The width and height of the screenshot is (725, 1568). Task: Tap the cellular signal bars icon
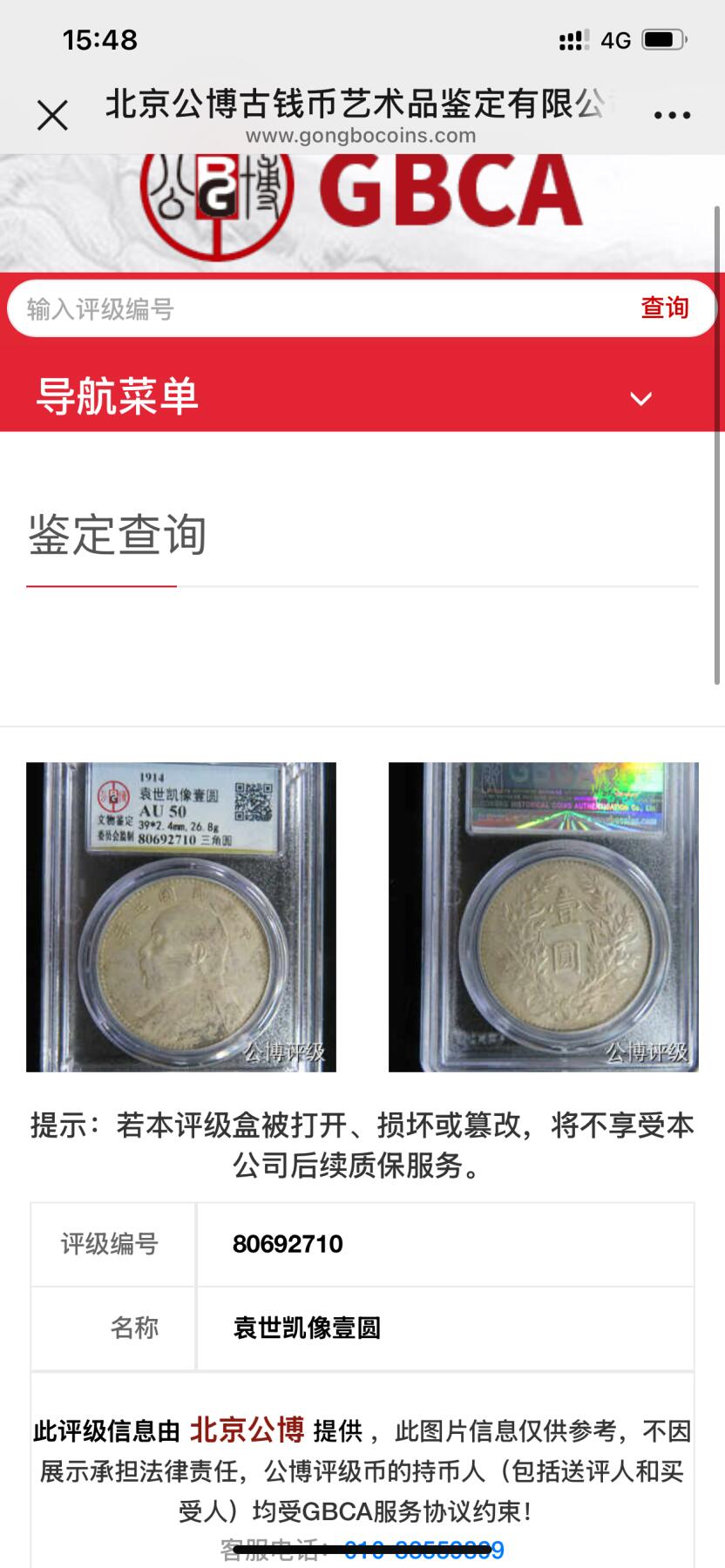571,39
